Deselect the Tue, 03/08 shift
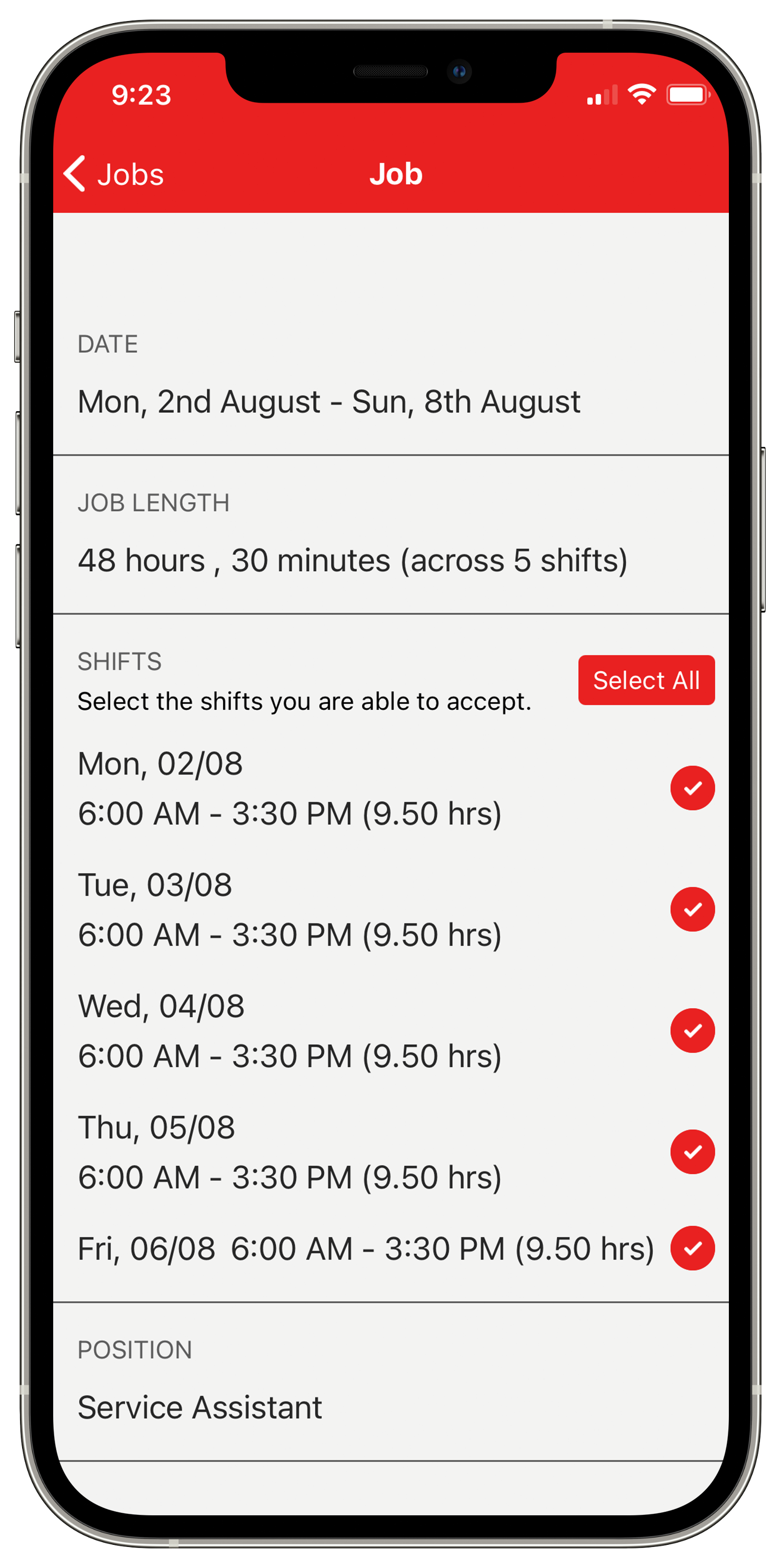This screenshot has width=781, height=1568. point(692,909)
